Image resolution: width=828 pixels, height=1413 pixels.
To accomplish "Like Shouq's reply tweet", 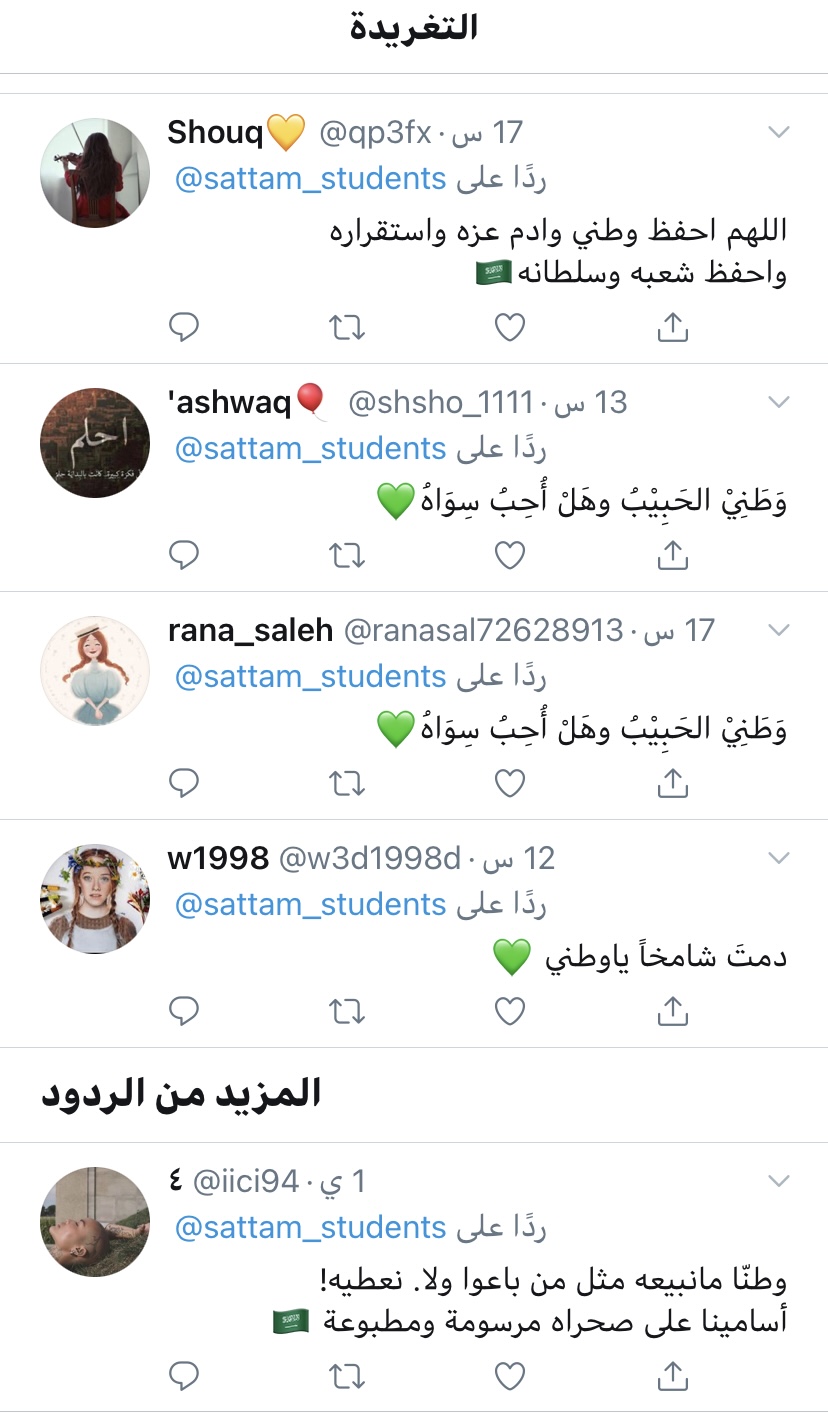I will point(510,327).
